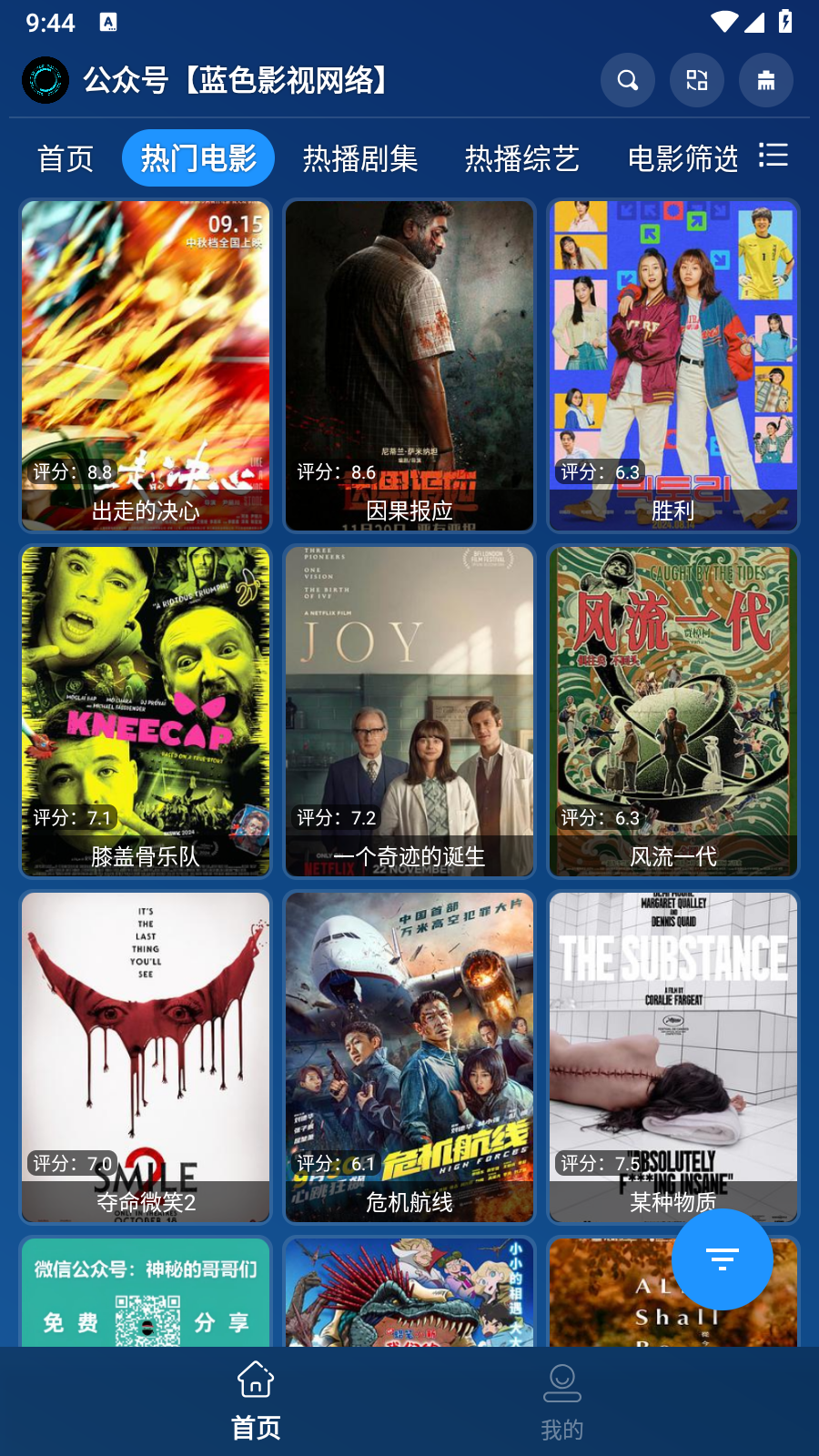Open the movie 因果报应
This screenshot has width=819, height=1456.
[x=409, y=365]
